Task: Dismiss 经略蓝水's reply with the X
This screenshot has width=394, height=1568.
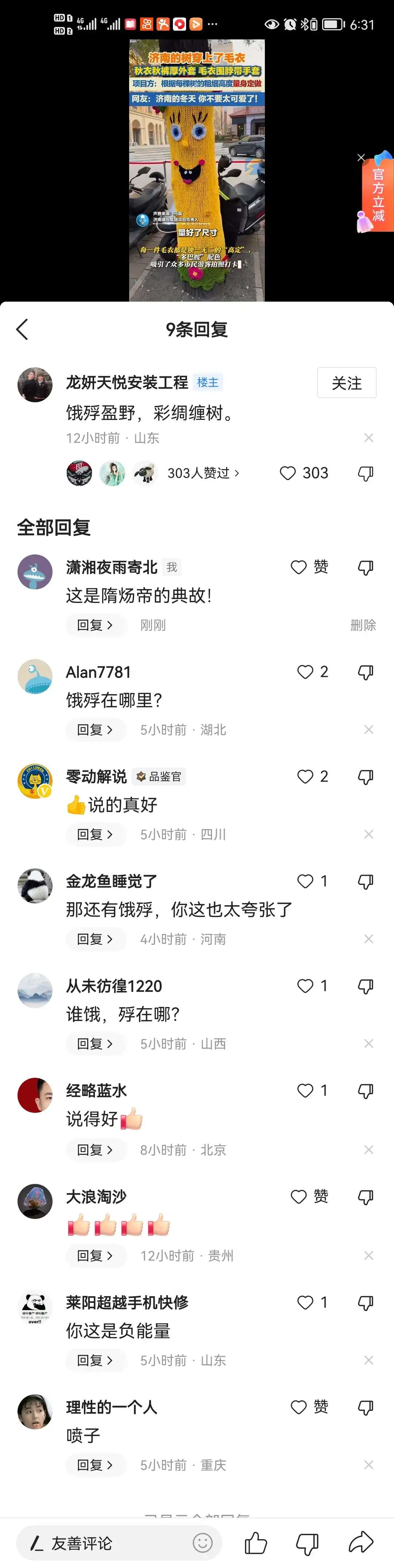Action: (368, 1150)
